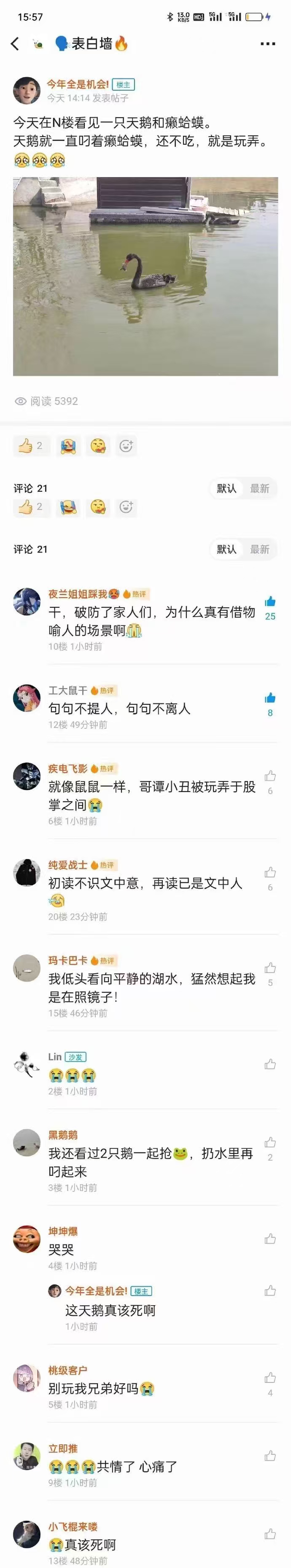Like 纯爱战士's comment
Screen dimensions: 291x1568
pyautogui.click(x=270, y=872)
